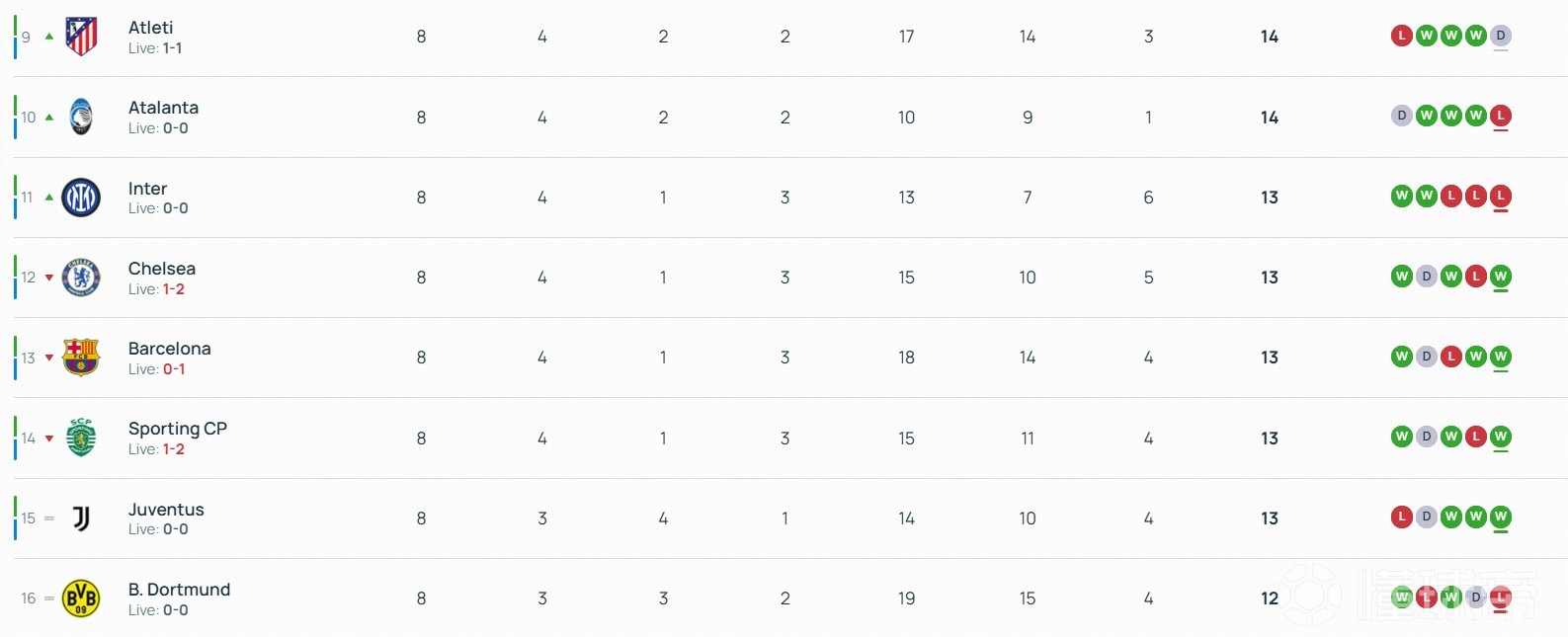Select Inter in the standings
Image resolution: width=1568 pixels, height=637 pixels.
coord(147,190)
